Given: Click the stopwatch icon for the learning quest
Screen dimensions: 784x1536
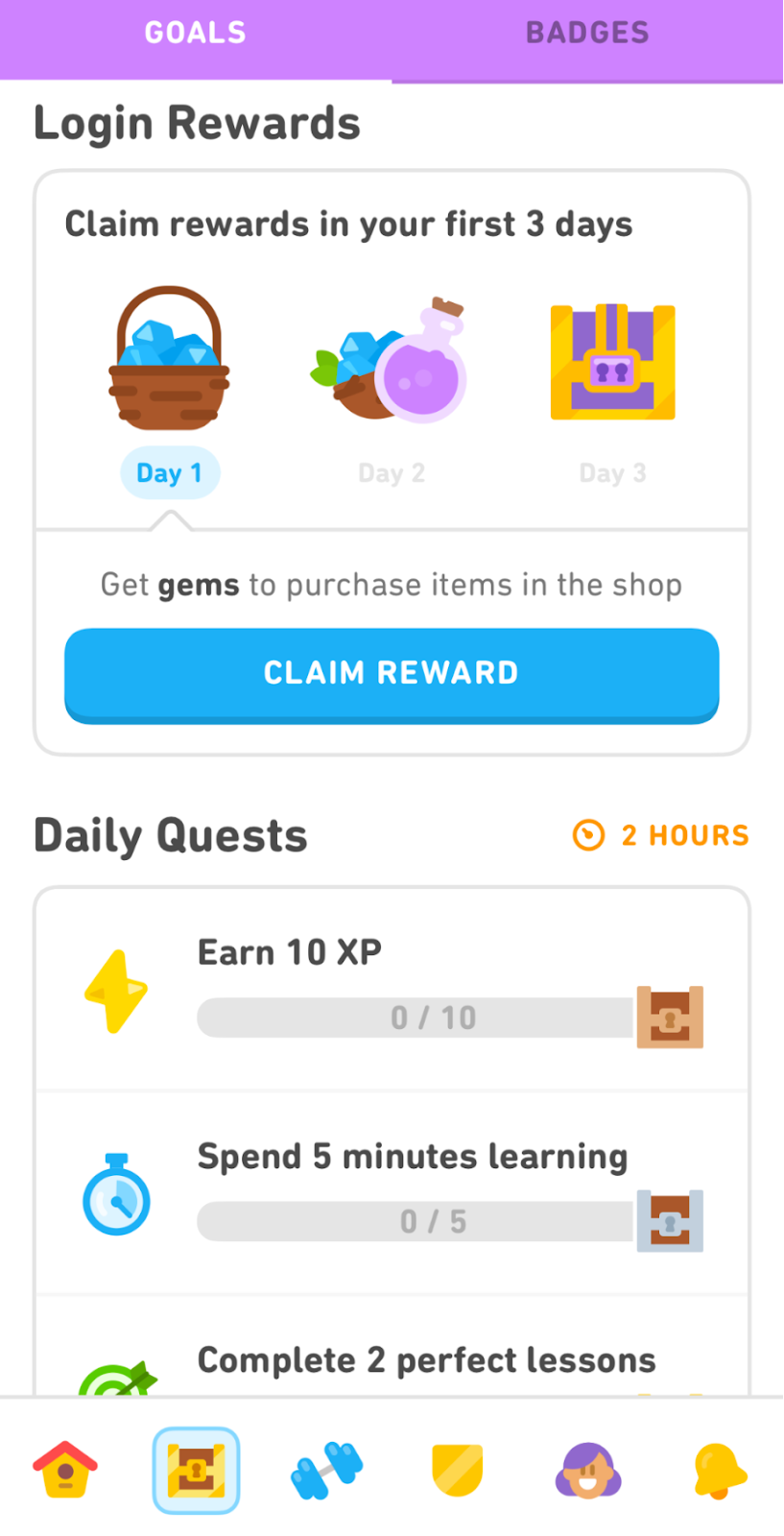Looking at the screenshot, I should click(115, 1195).
